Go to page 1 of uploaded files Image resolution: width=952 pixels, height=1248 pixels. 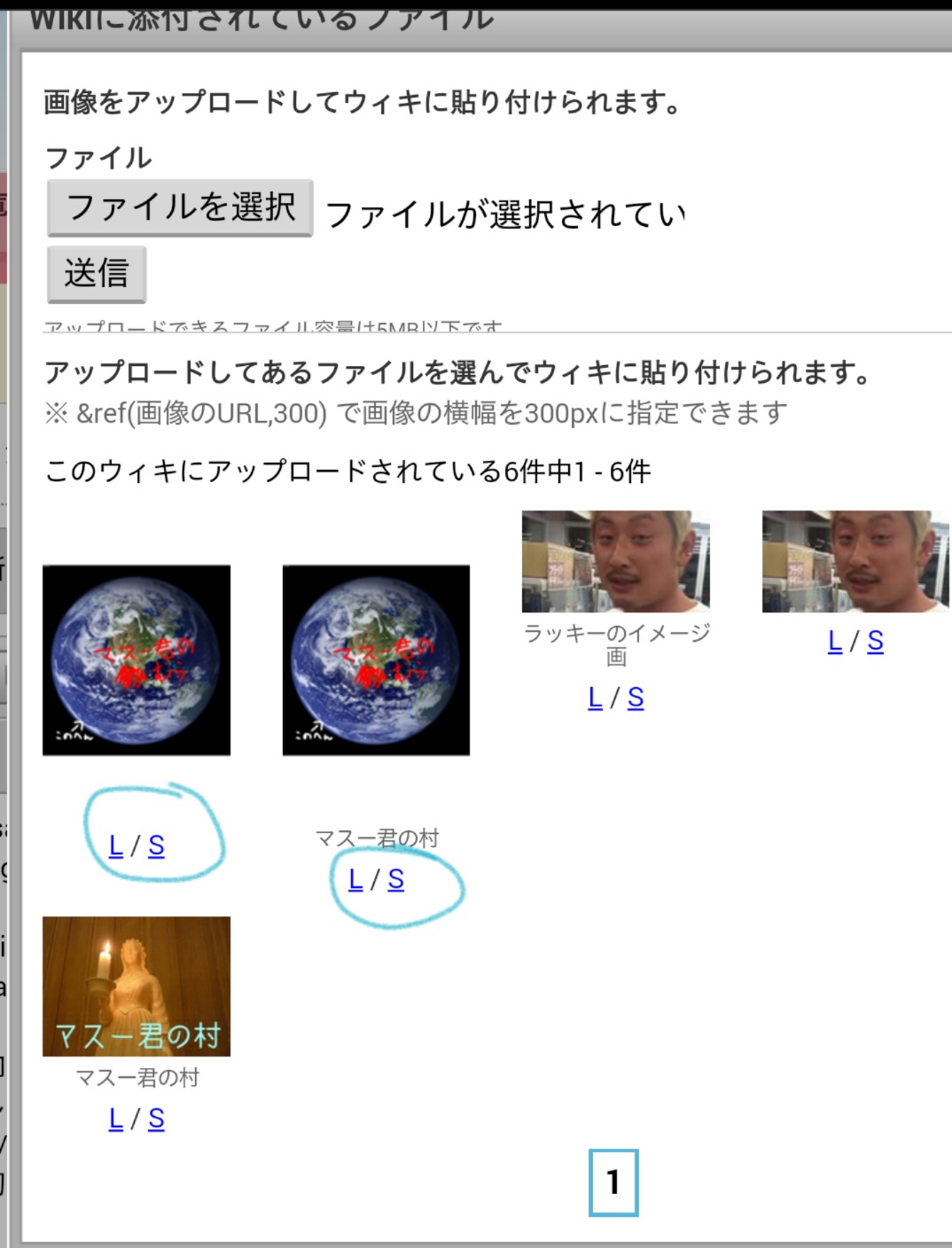(x=613, y=1182)
